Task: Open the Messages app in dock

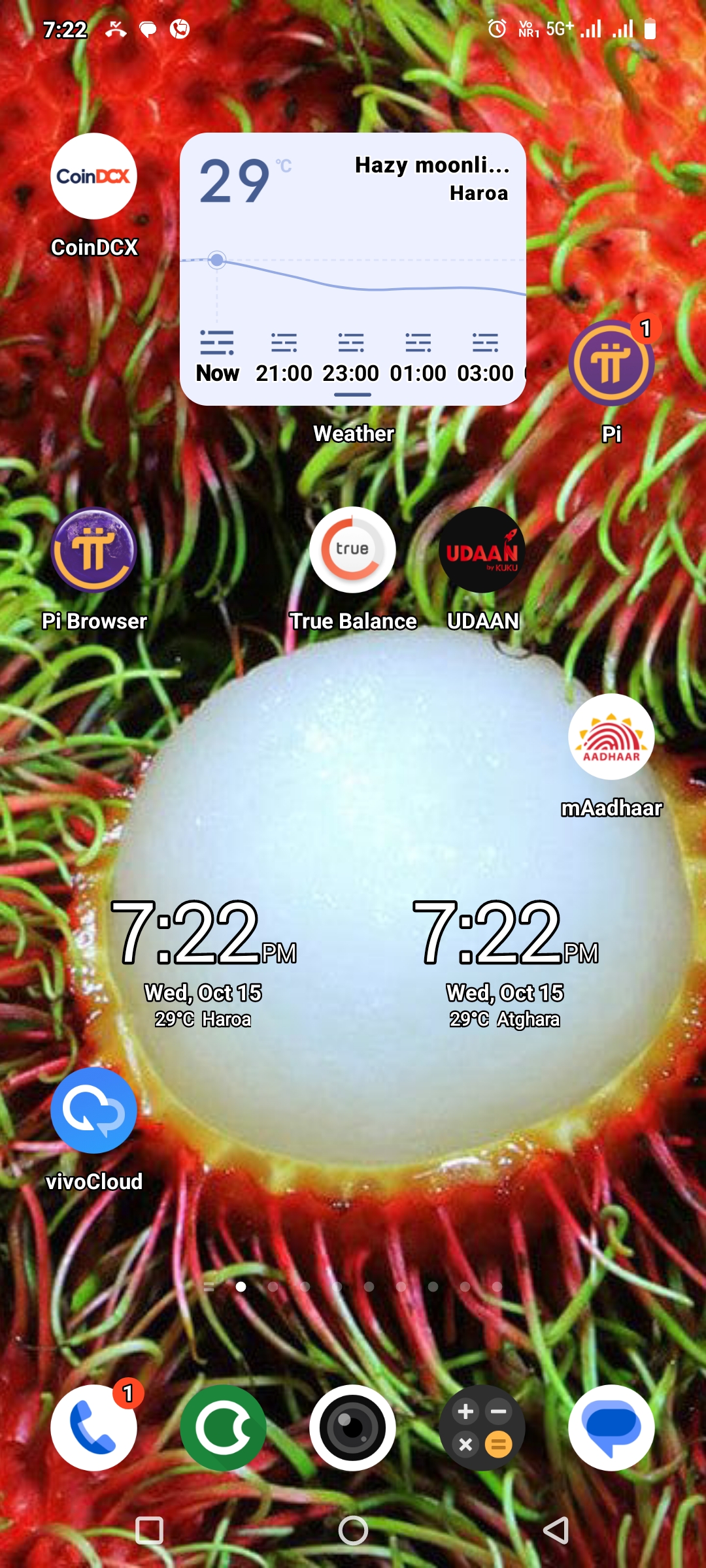Action: (611, 1428)
